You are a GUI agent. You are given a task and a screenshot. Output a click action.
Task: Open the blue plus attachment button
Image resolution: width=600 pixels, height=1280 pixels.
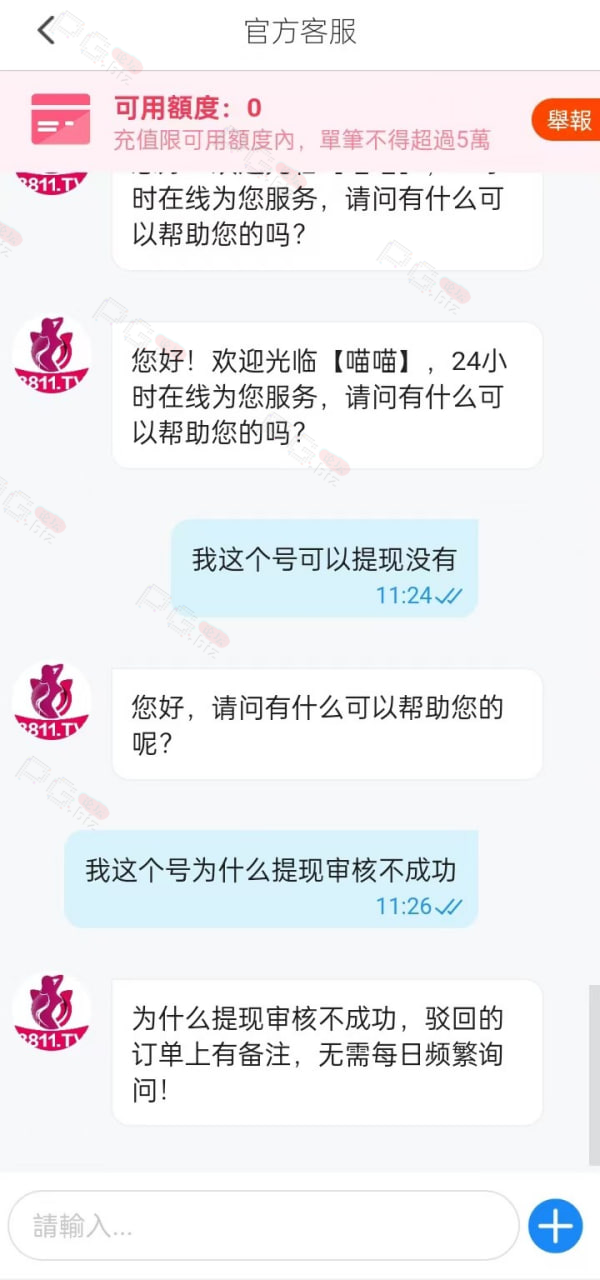(555, 1225)
